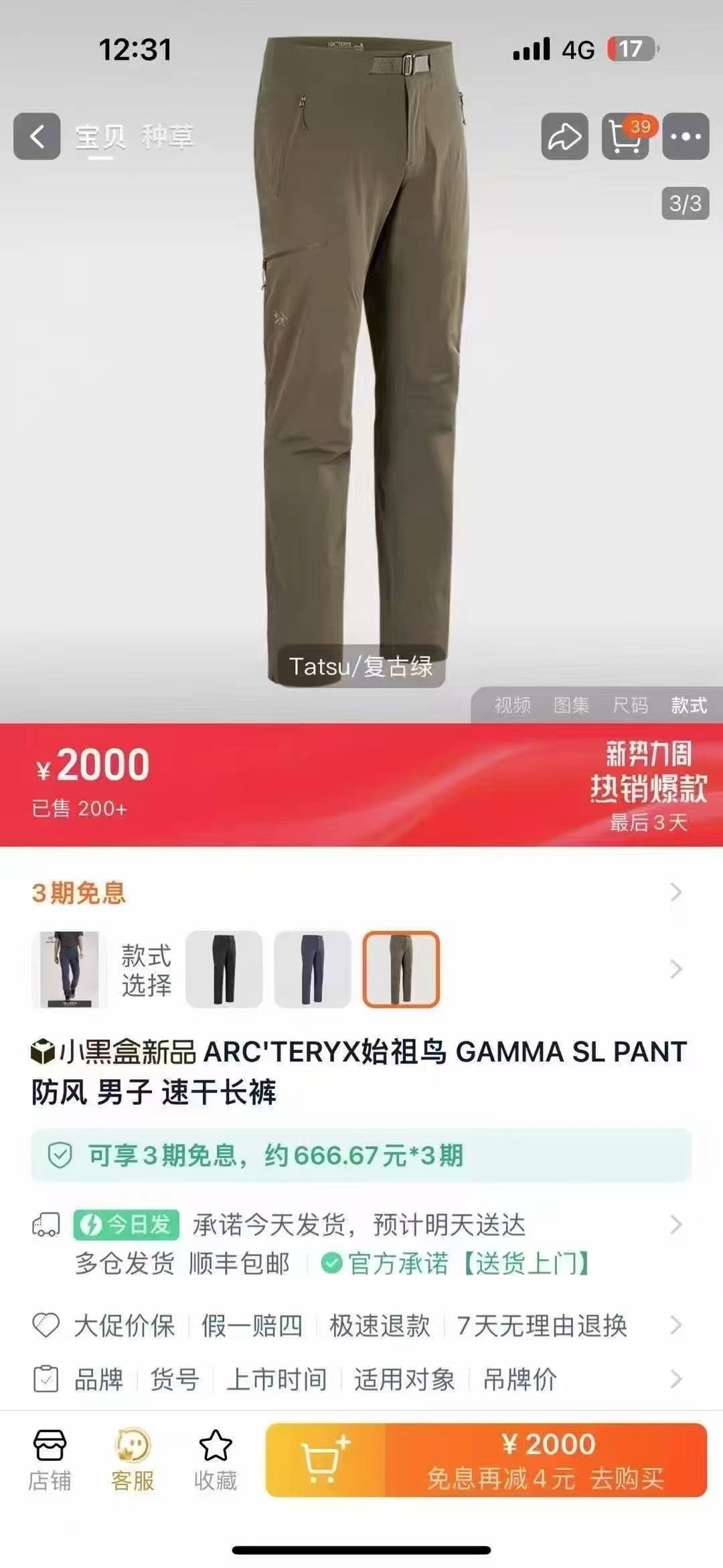Screen dimensions: 723x1568
Task: Select the olive green pants style
Action: click(x=400, y=969)
